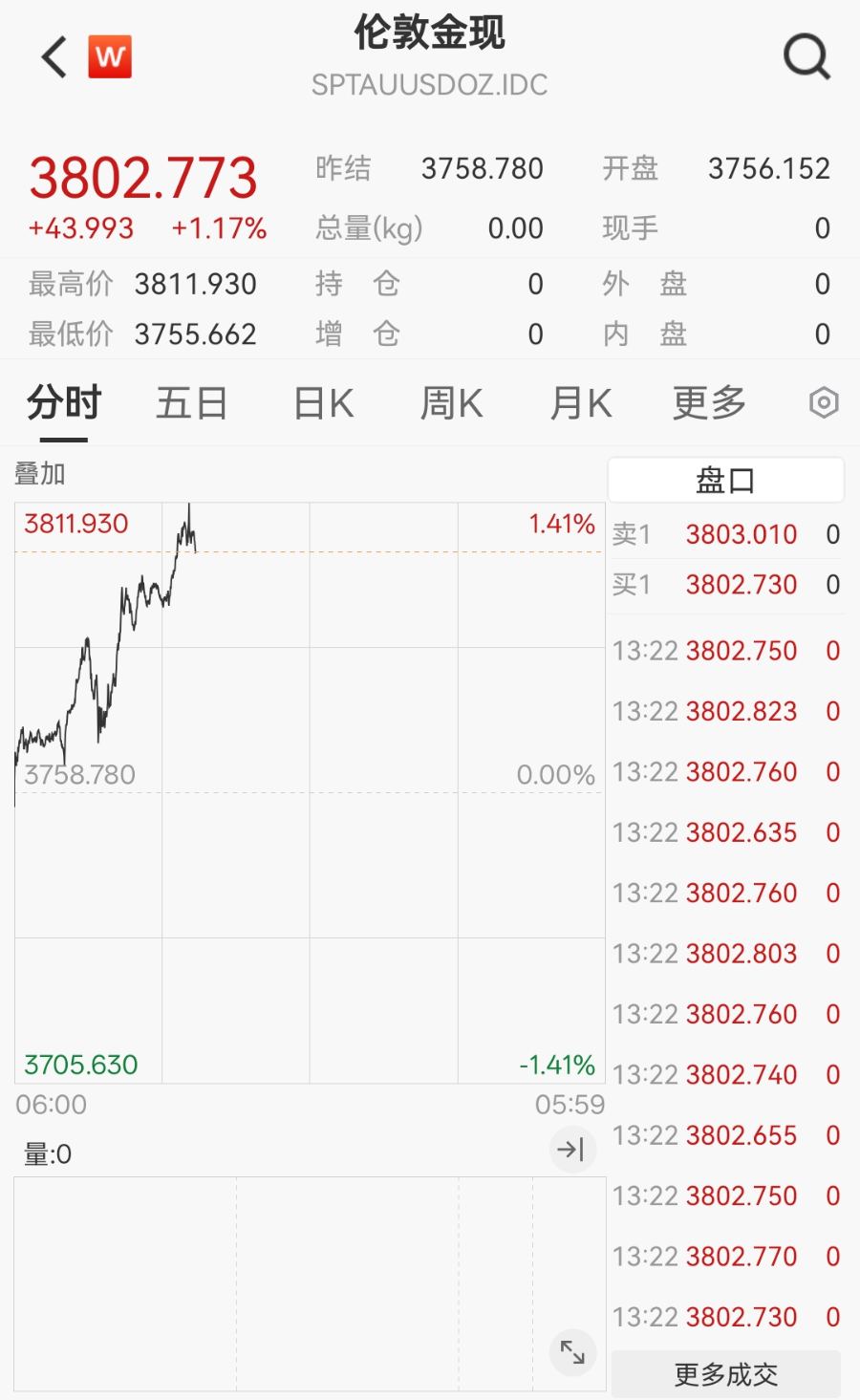Switch to the 五日 chart tab
This screenshot has height=1400, width=860.
[x=192, y=403]
